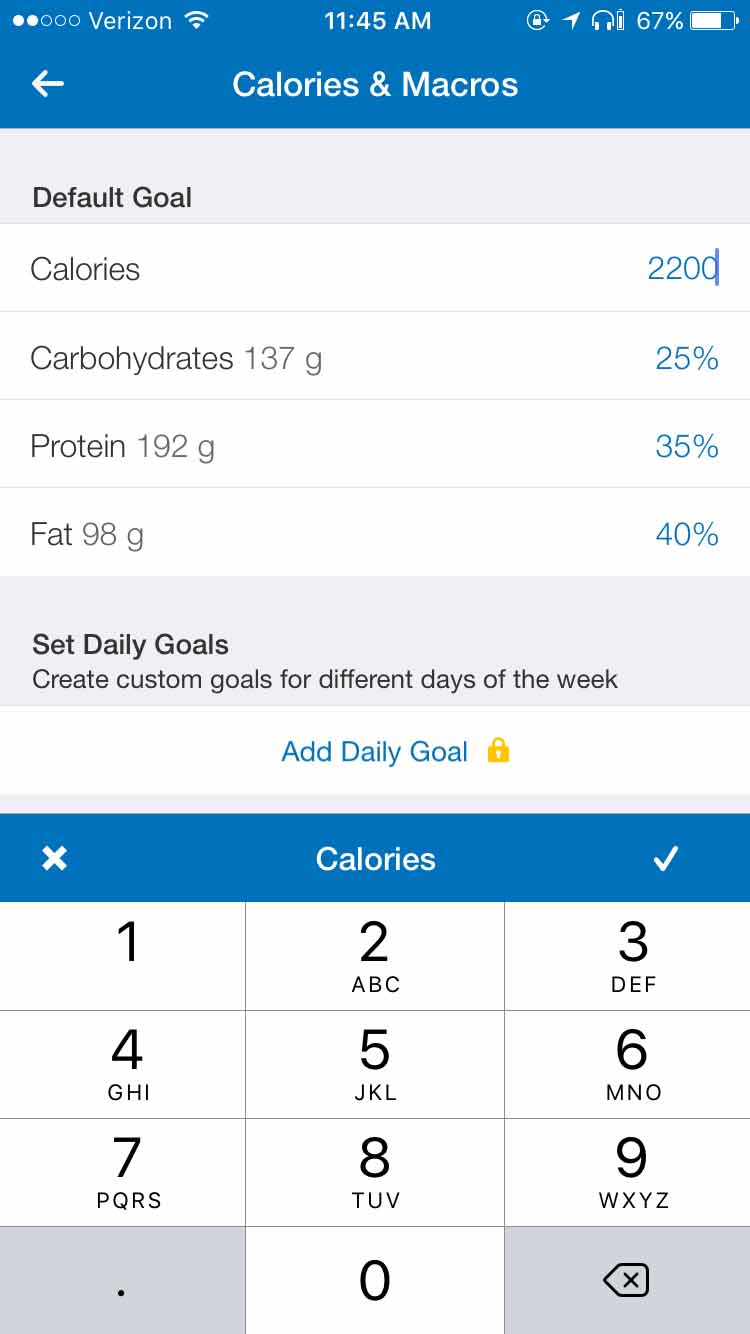Cancel calorie entry with the X icon
Image resolution: width=750 pixels, height=1334 pixels.
tap(54, 858)
